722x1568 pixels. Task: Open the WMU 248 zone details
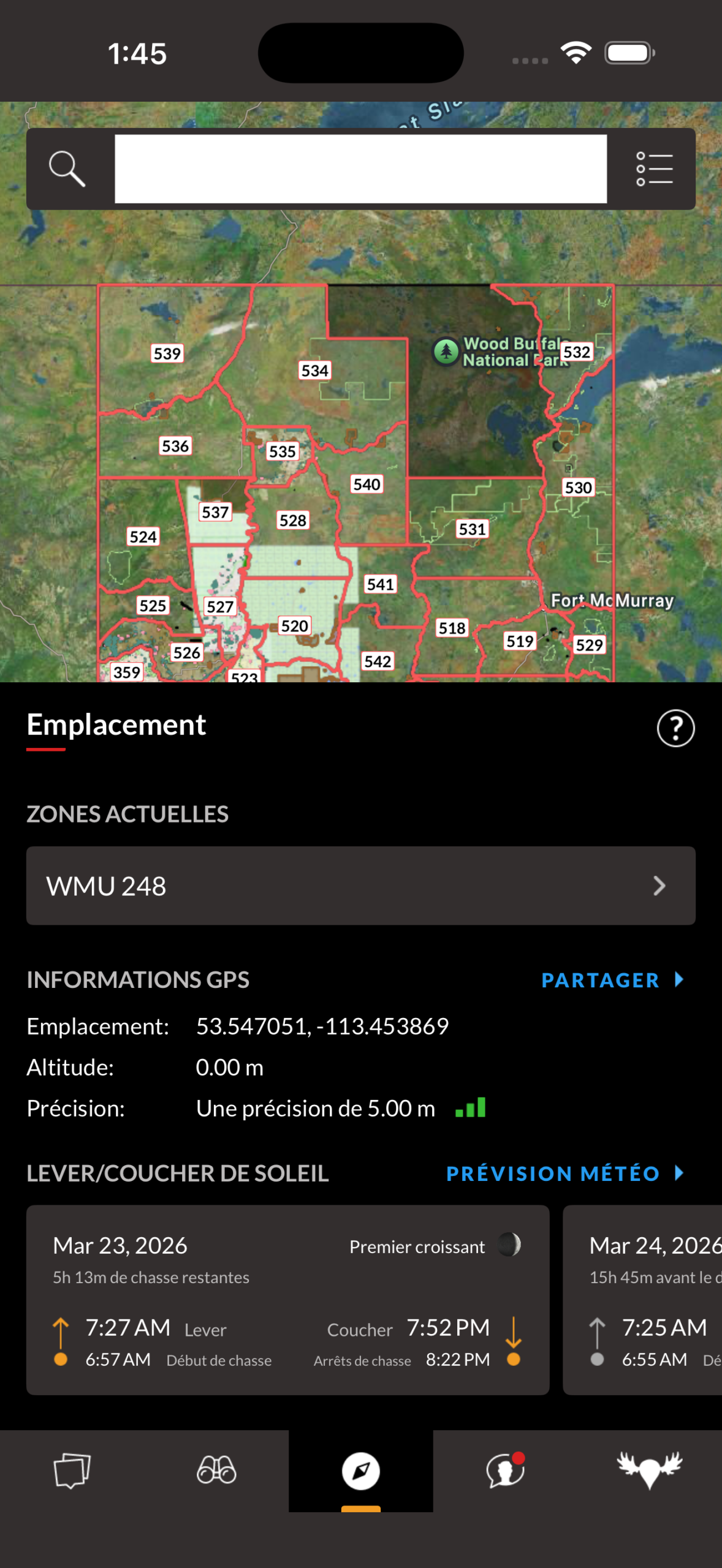pos(360,886)
